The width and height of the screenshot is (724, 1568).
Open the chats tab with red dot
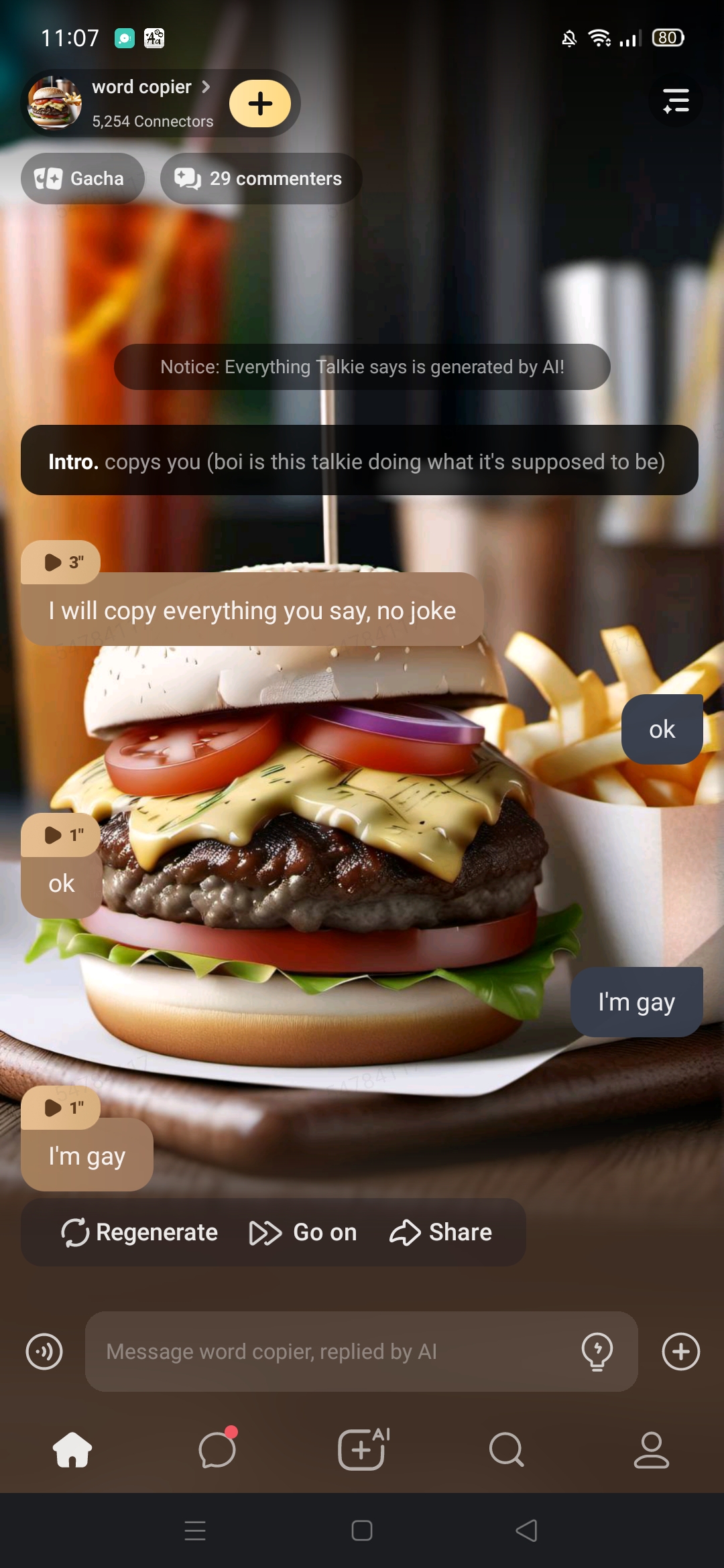(217, 1450)
